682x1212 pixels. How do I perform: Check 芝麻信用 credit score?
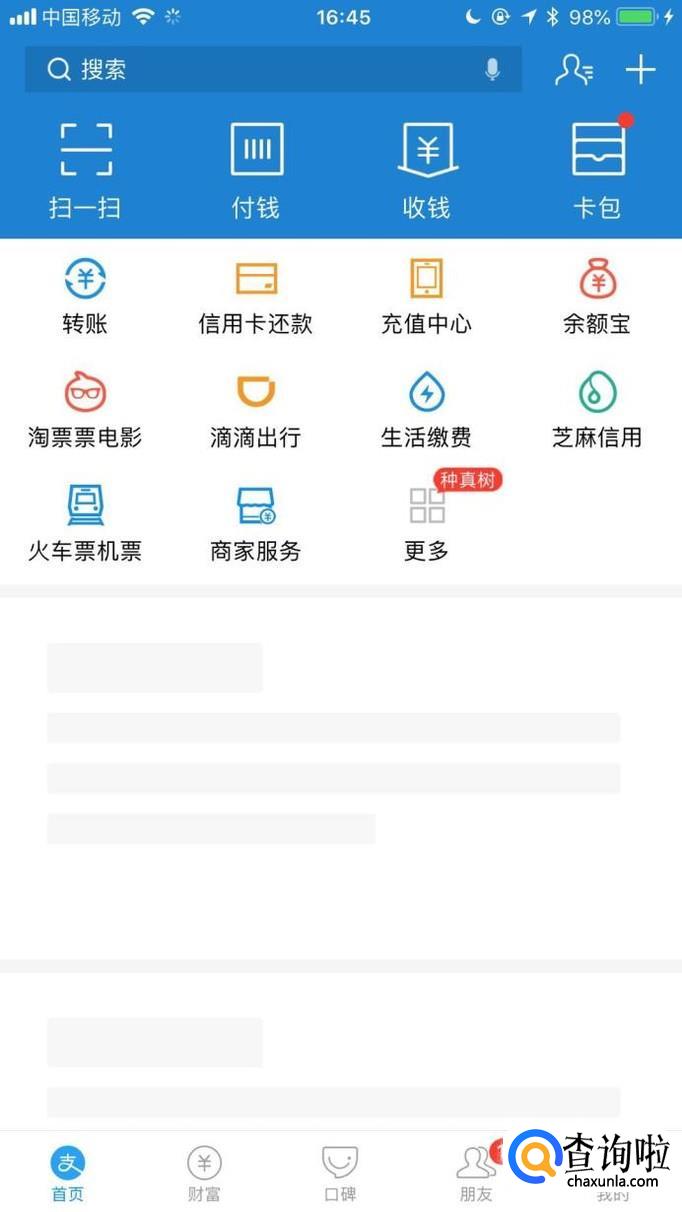[597, 409]
